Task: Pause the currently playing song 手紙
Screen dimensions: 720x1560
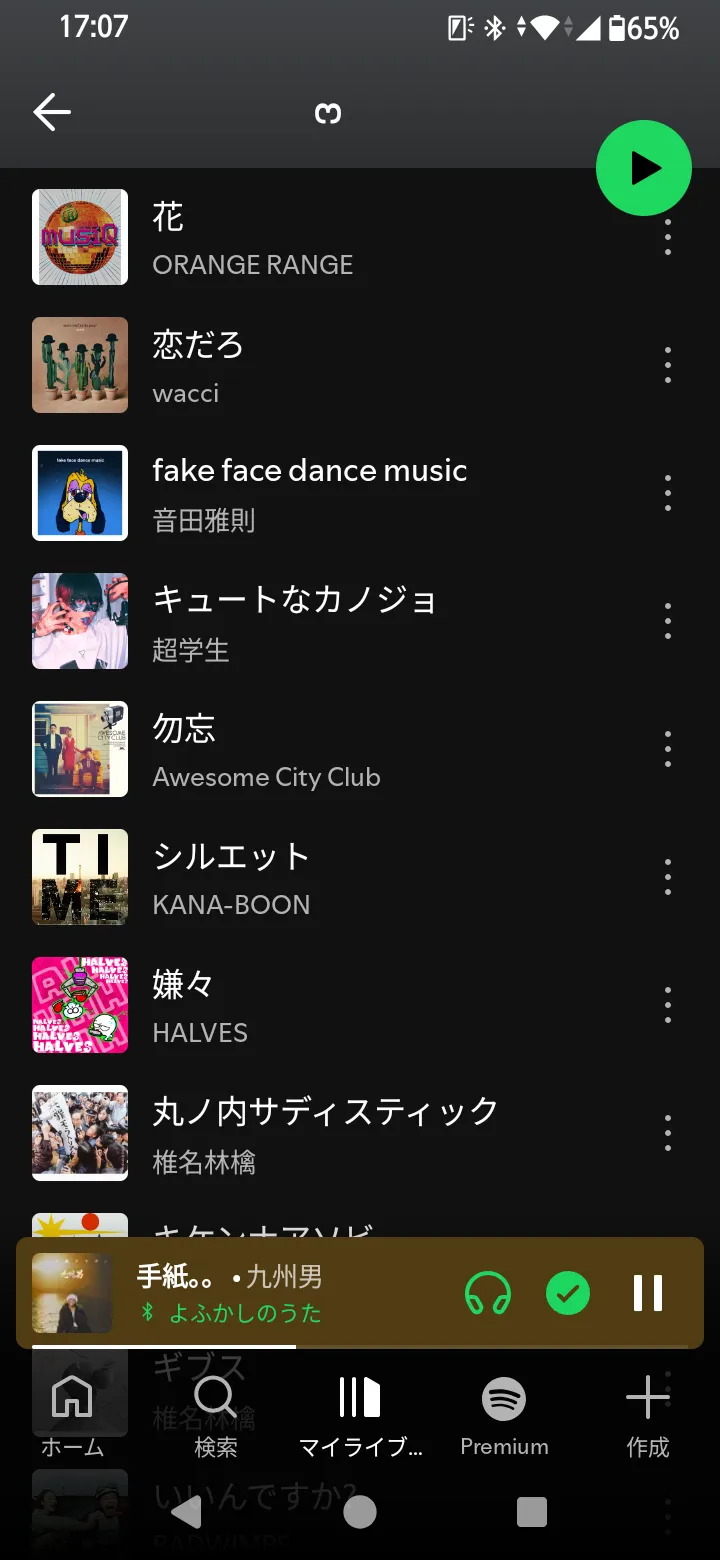Action: click(x=647, y=1293)
